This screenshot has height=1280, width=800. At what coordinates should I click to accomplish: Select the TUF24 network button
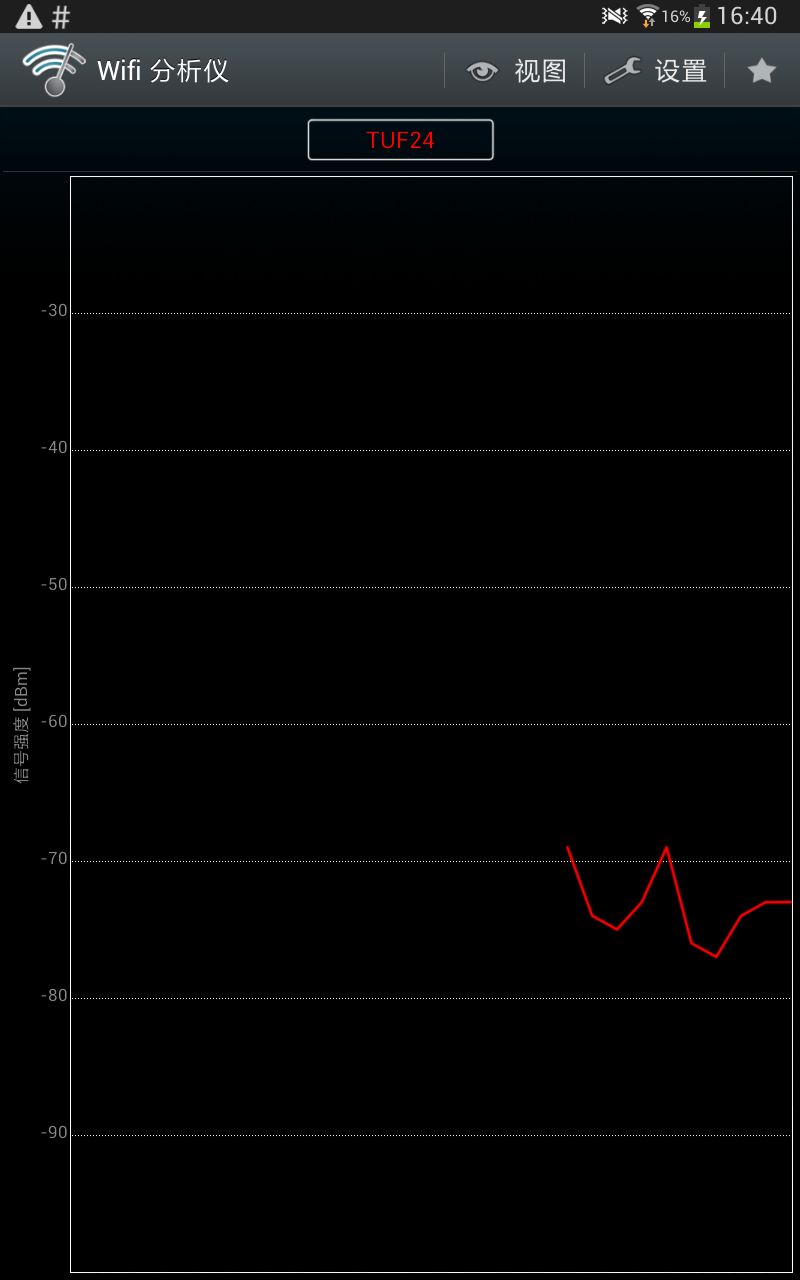(400, 140)
